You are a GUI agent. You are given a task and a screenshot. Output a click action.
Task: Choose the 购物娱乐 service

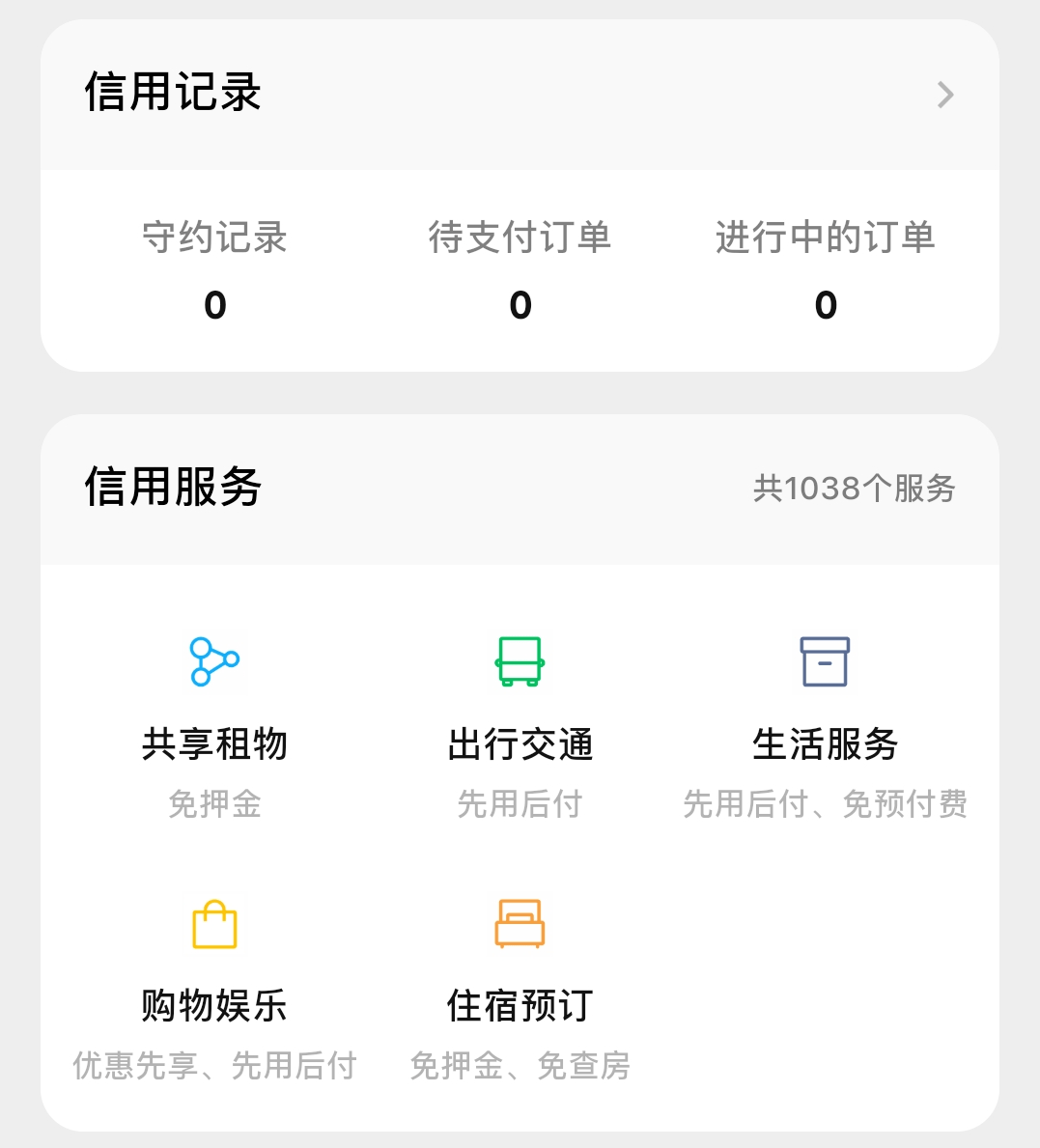coord(214,987)
